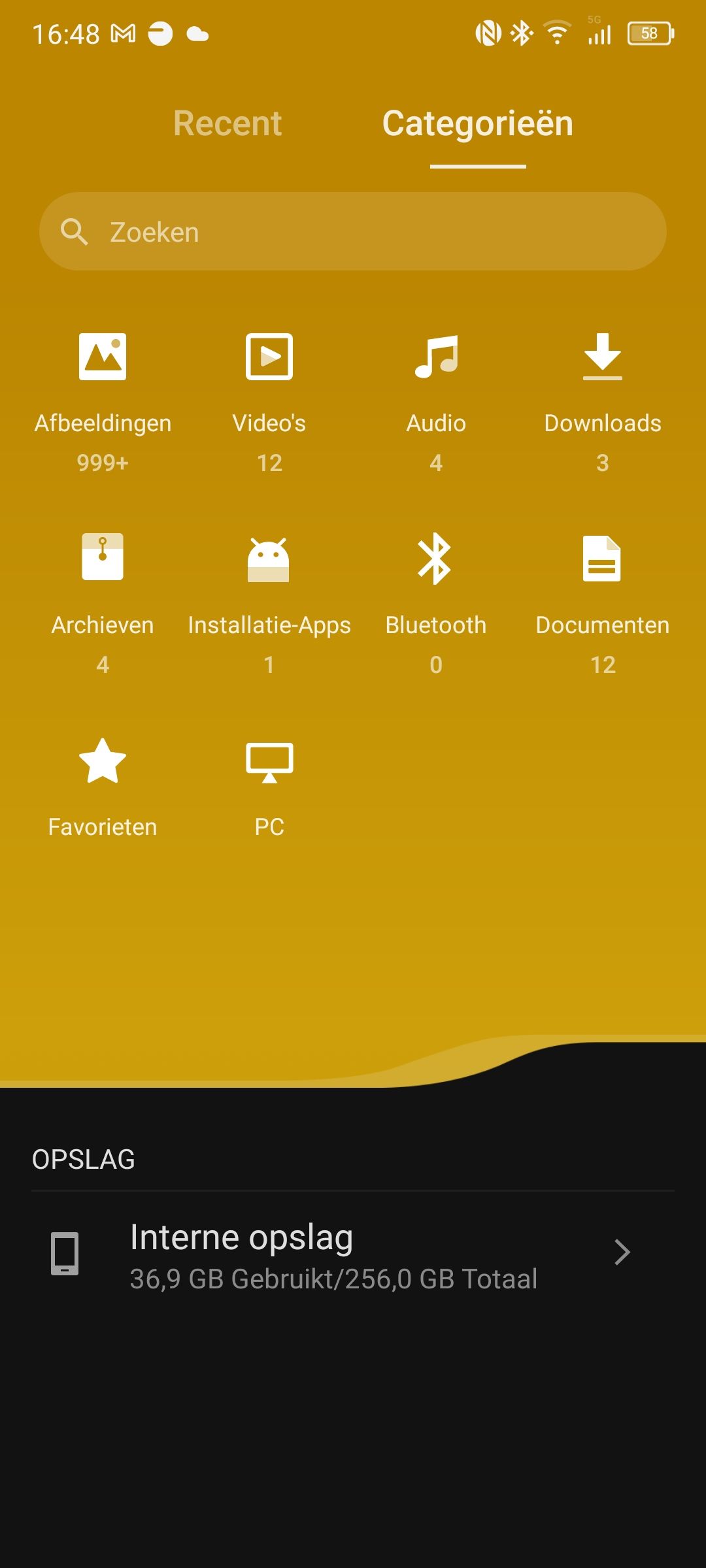Select the Categorieën tab
Screen dimensions: 706x1568
[x=478, y=123]
